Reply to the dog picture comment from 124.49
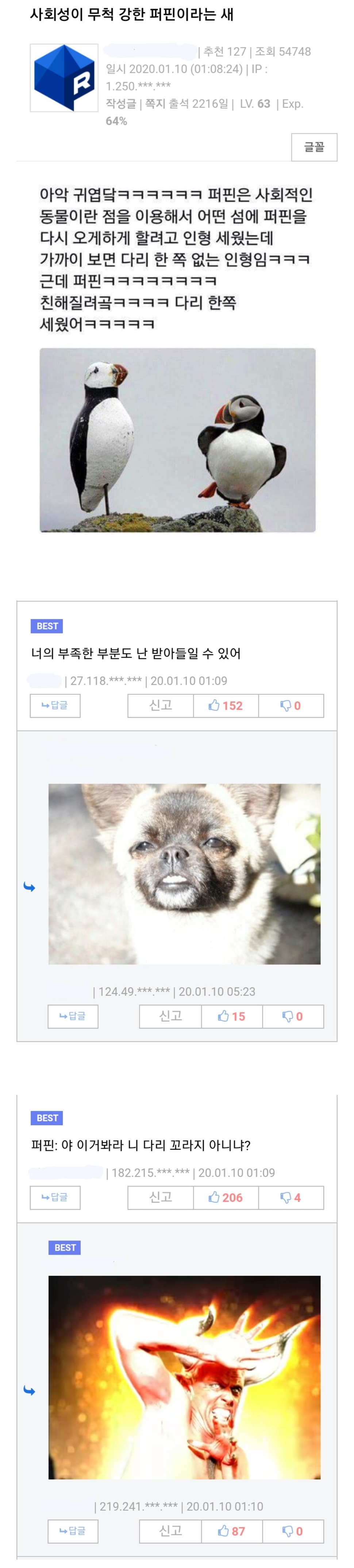Image resolution: width=354 pixels, height=1568 pixels. pyautogui.click(x=73, y=1016)
